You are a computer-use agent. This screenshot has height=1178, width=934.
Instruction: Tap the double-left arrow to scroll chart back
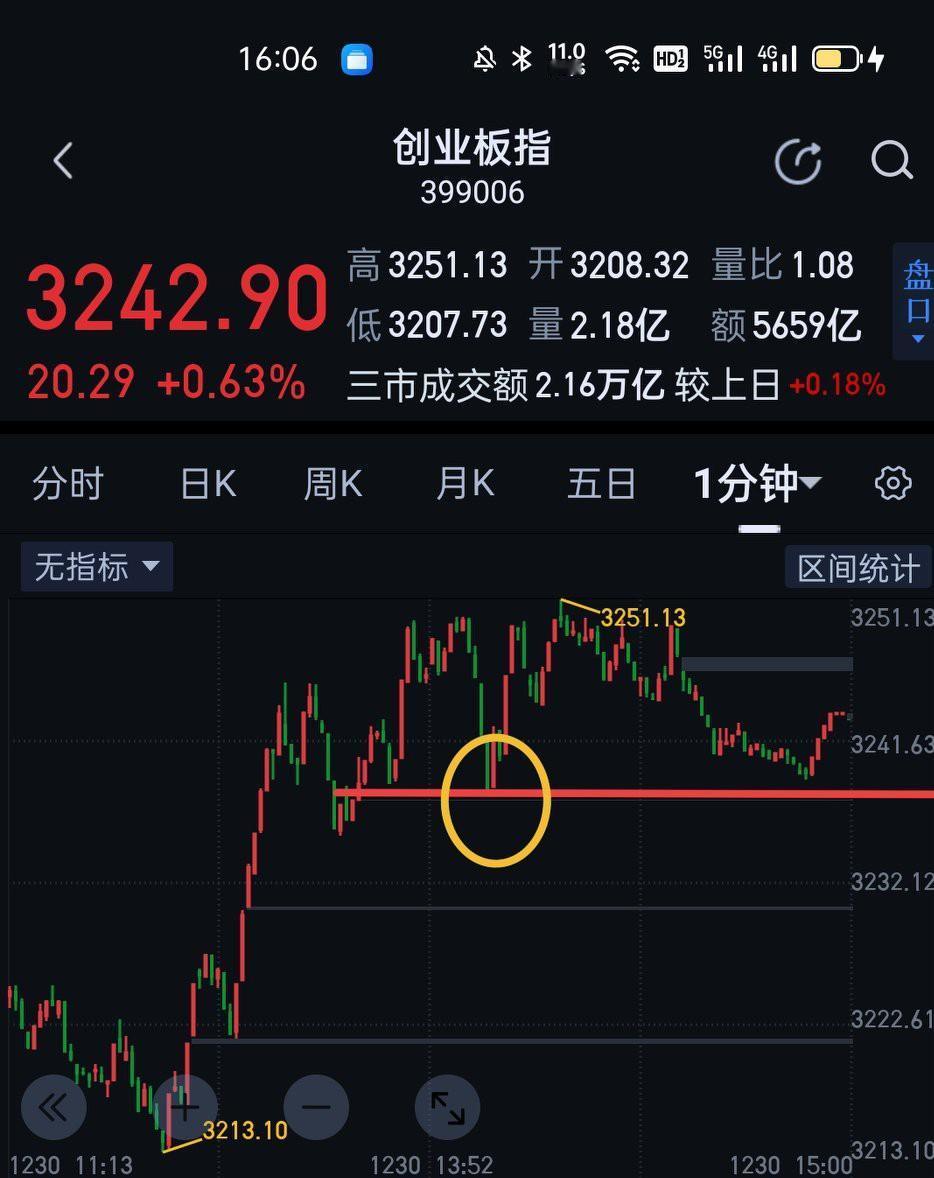(54, 1107)
